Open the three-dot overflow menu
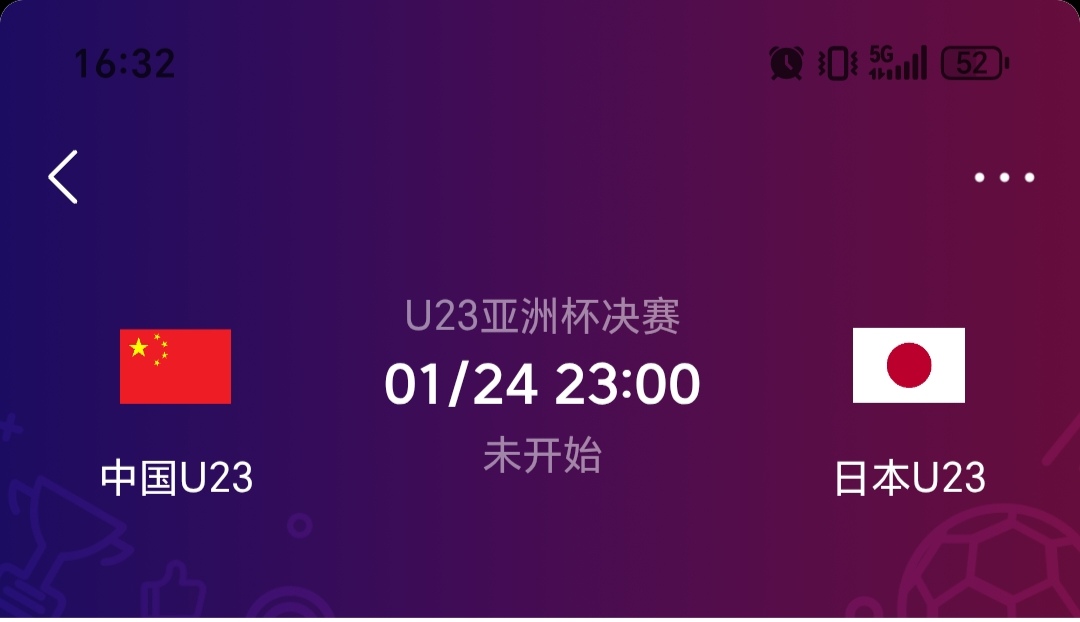Screen dimensions: 1080x622 pyautogui.click(x=1004, y=178)
